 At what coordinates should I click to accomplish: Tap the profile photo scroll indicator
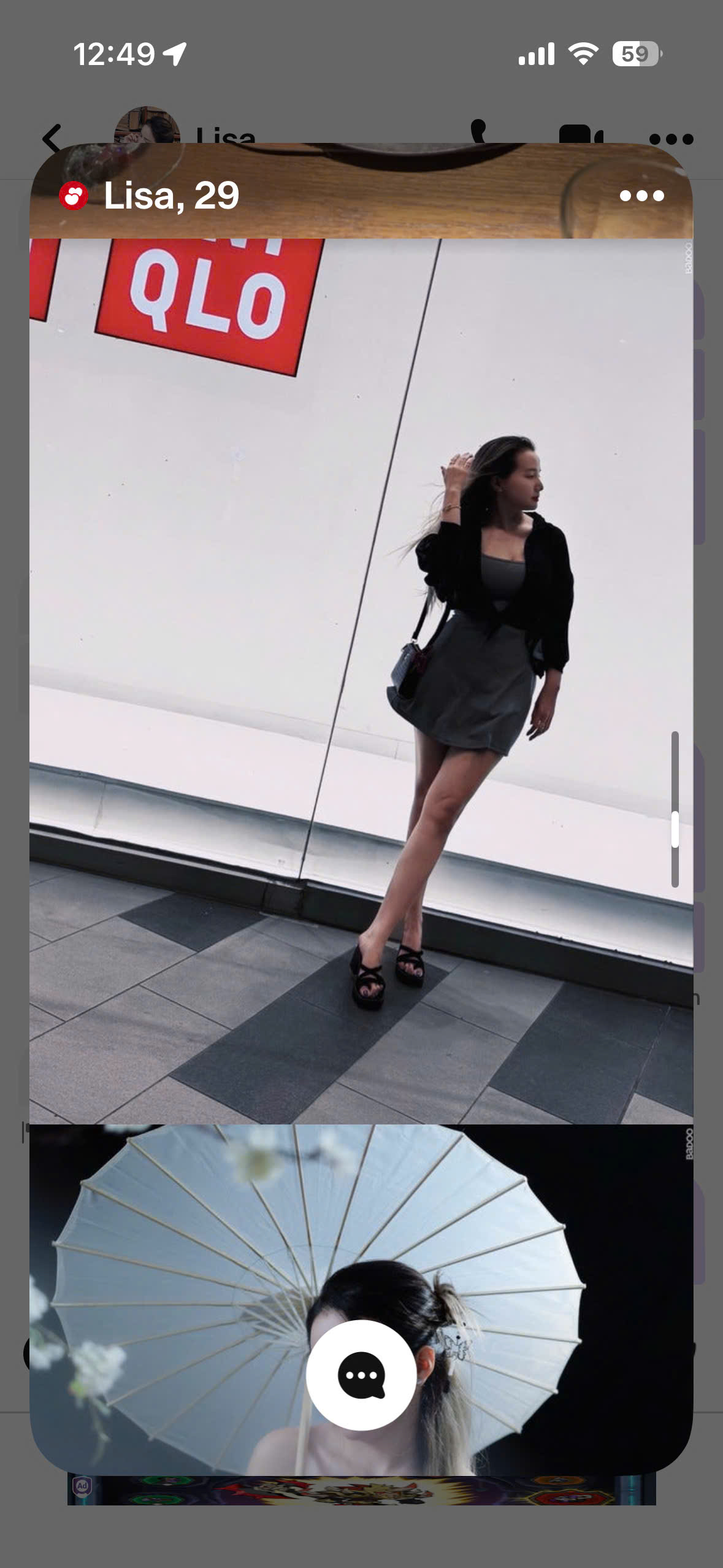pyautogui.click(x=675, y=809)
